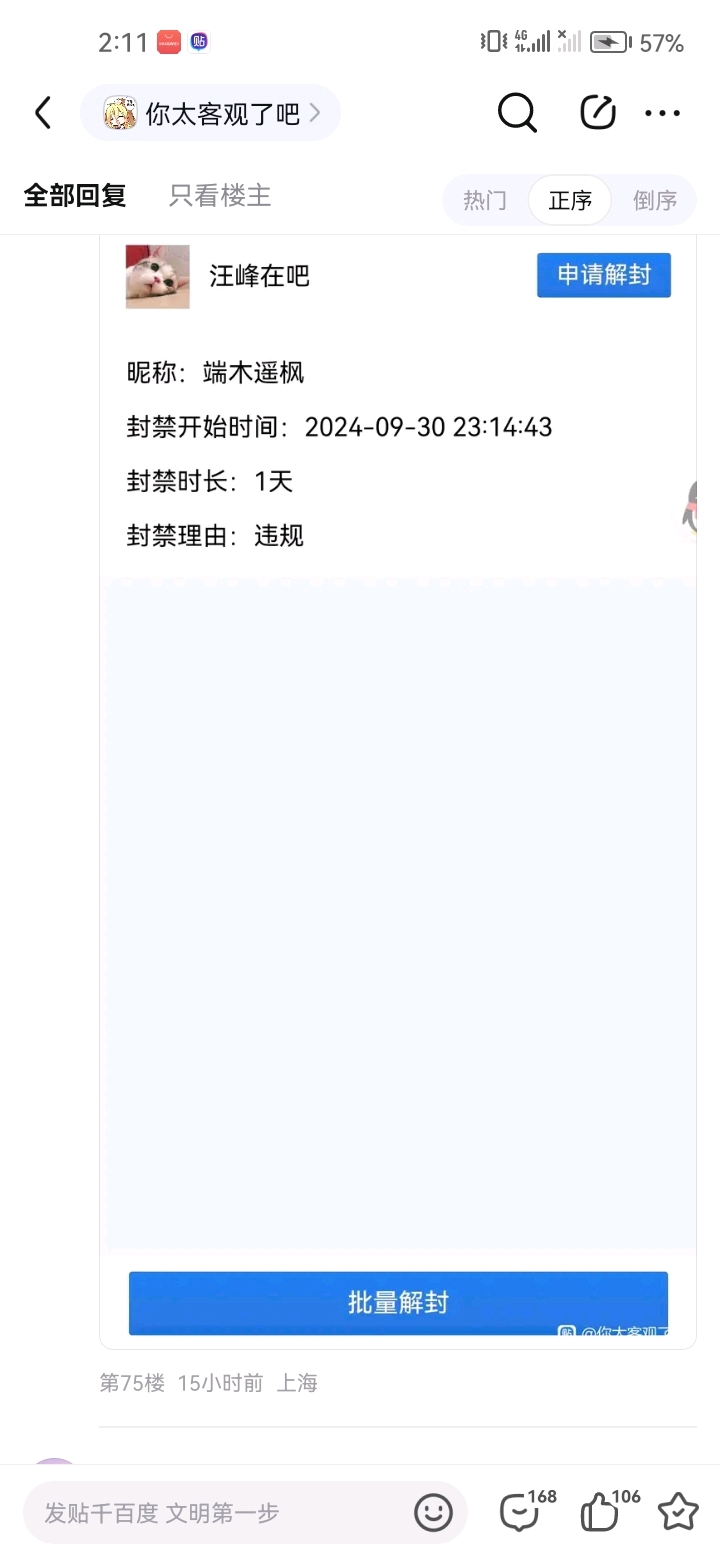Favorite this thread with the star
This screenshot has width=720, height=1560.
click(x=678, y=1512)
